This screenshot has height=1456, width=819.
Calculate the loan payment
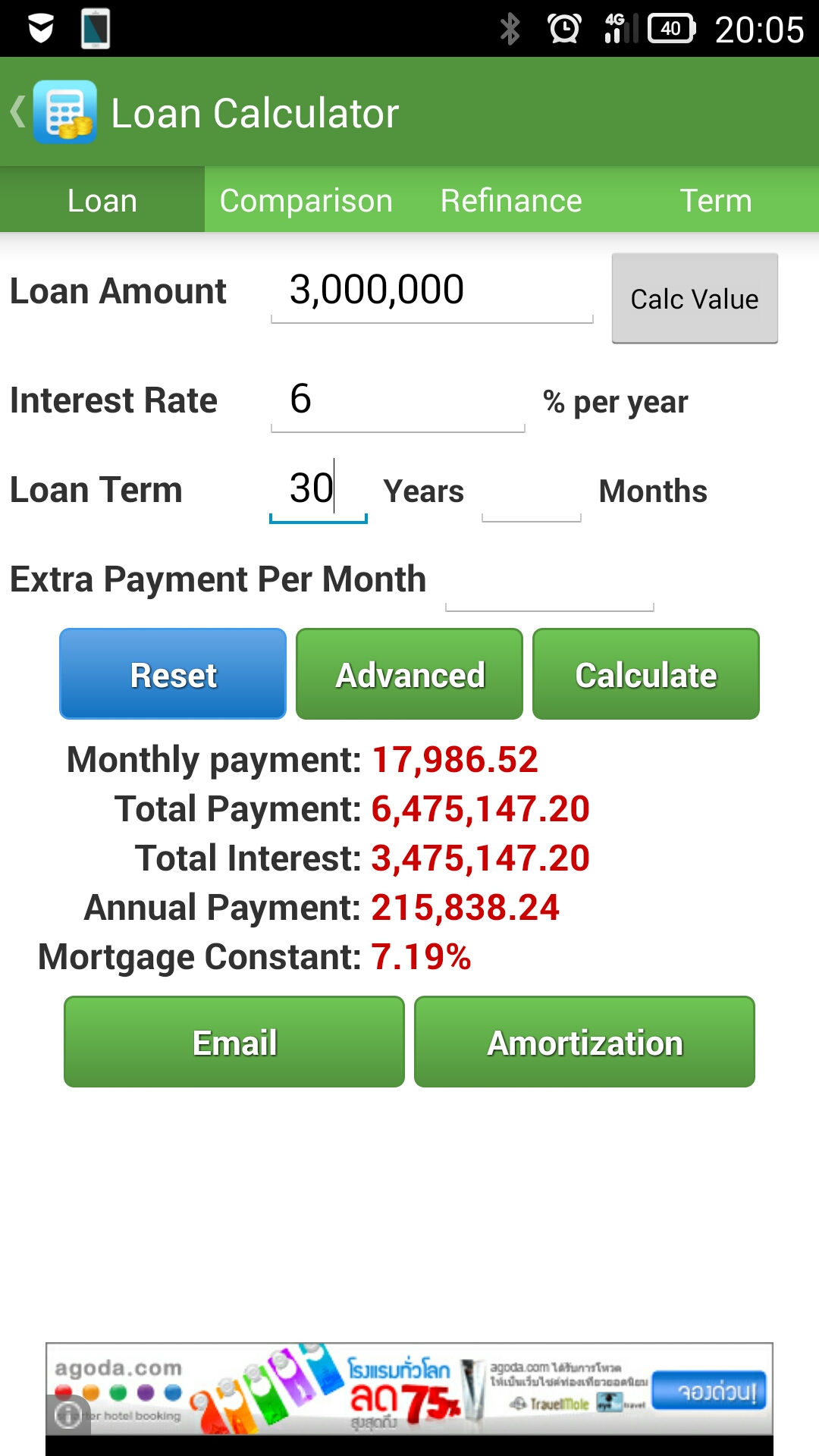pos(646,673)
